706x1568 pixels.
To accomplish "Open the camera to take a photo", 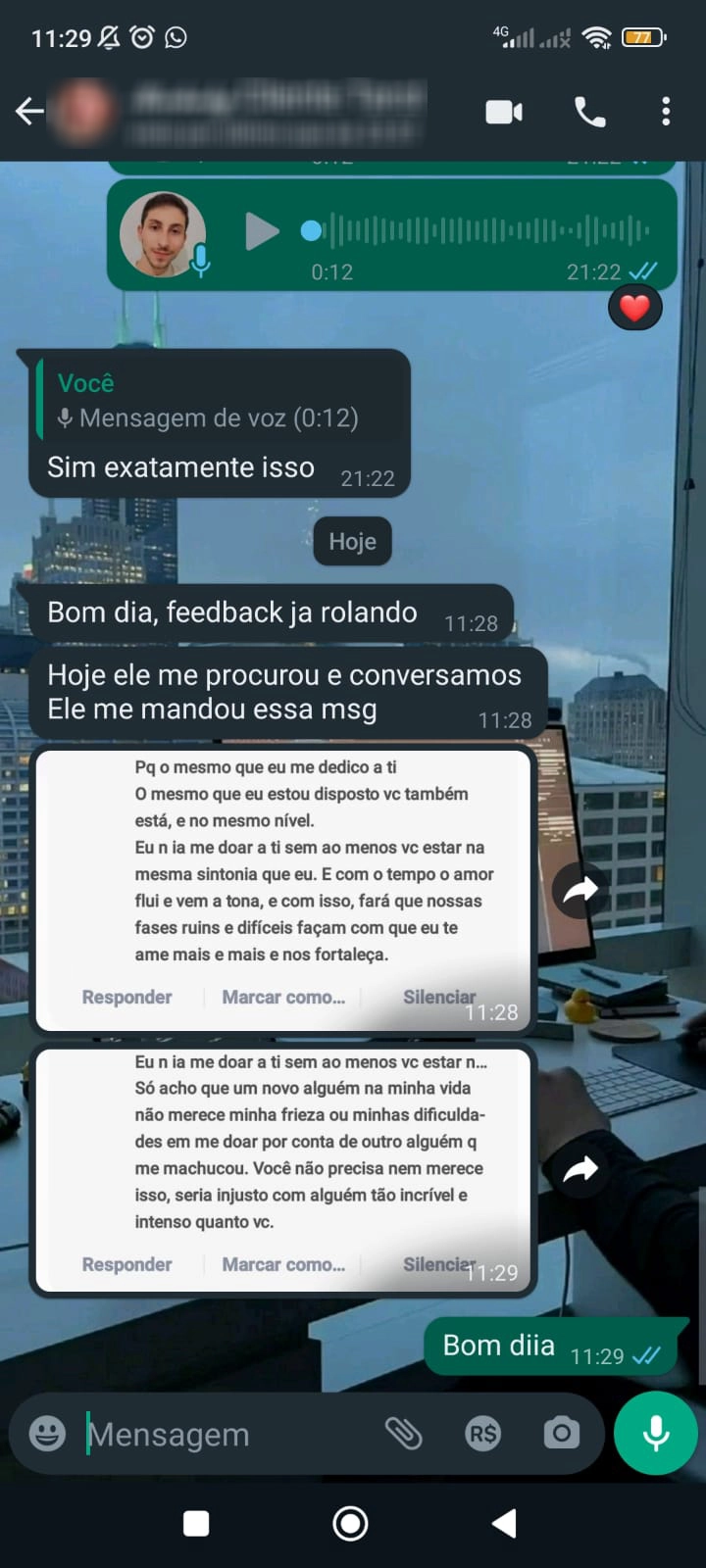I will pyautogui.click(x=562, y=1434).
